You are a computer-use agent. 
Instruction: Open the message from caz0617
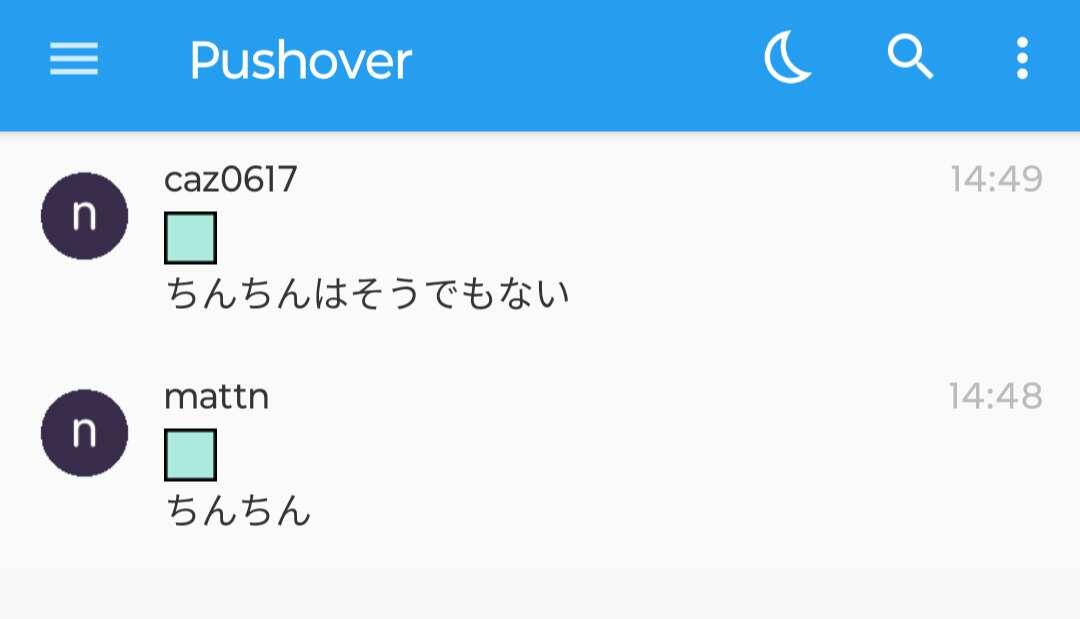[540, 240]
